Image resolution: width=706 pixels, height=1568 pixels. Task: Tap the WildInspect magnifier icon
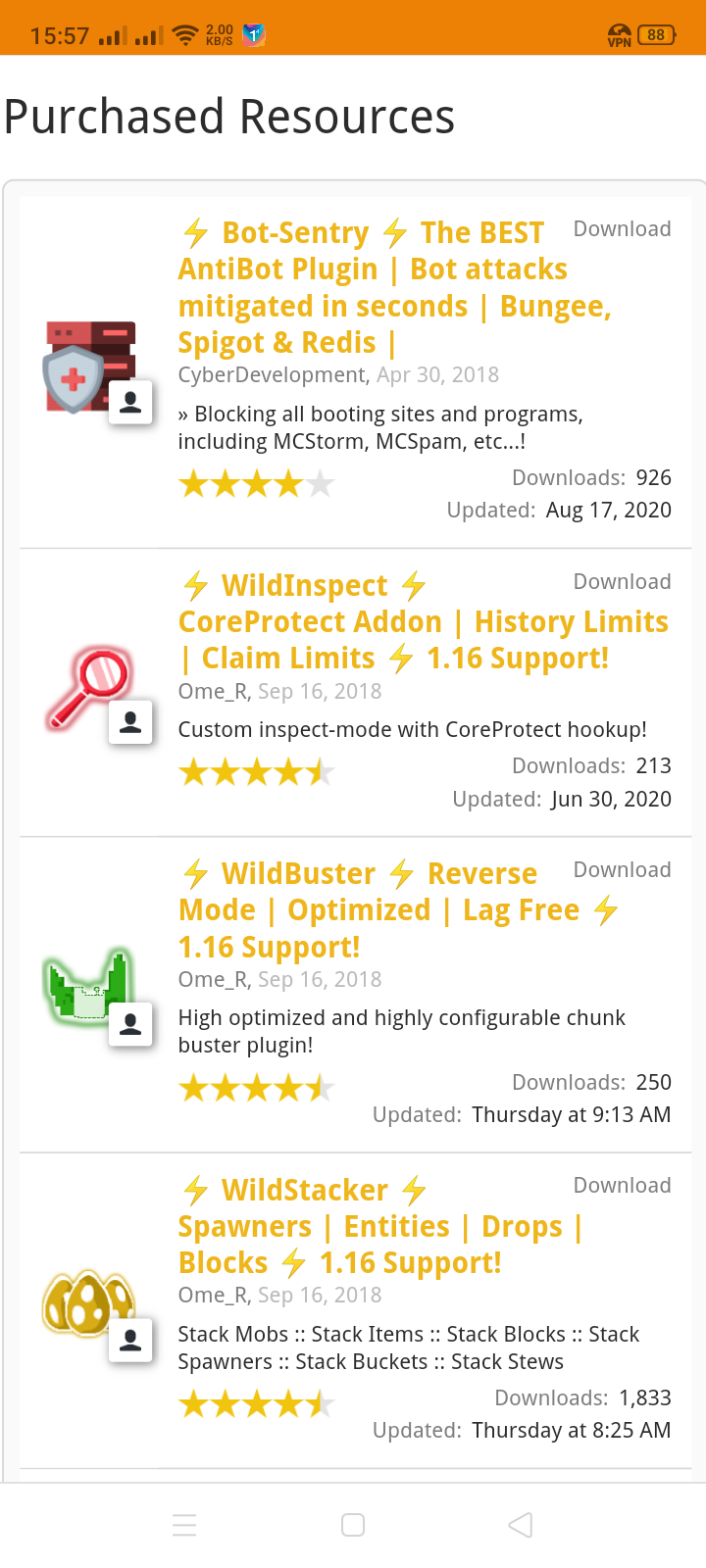click(x=88, y=688)
